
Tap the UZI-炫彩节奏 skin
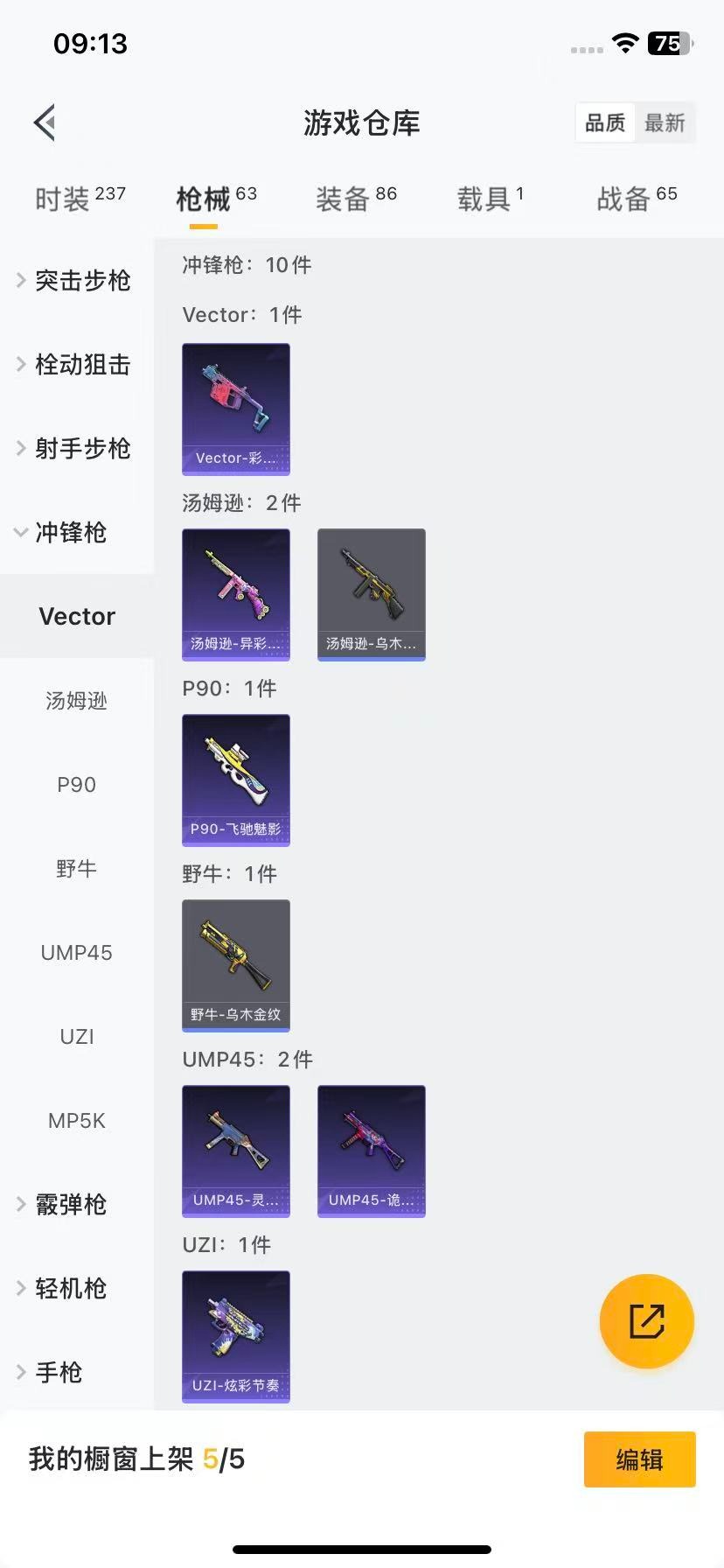[x=235, y=1336]
